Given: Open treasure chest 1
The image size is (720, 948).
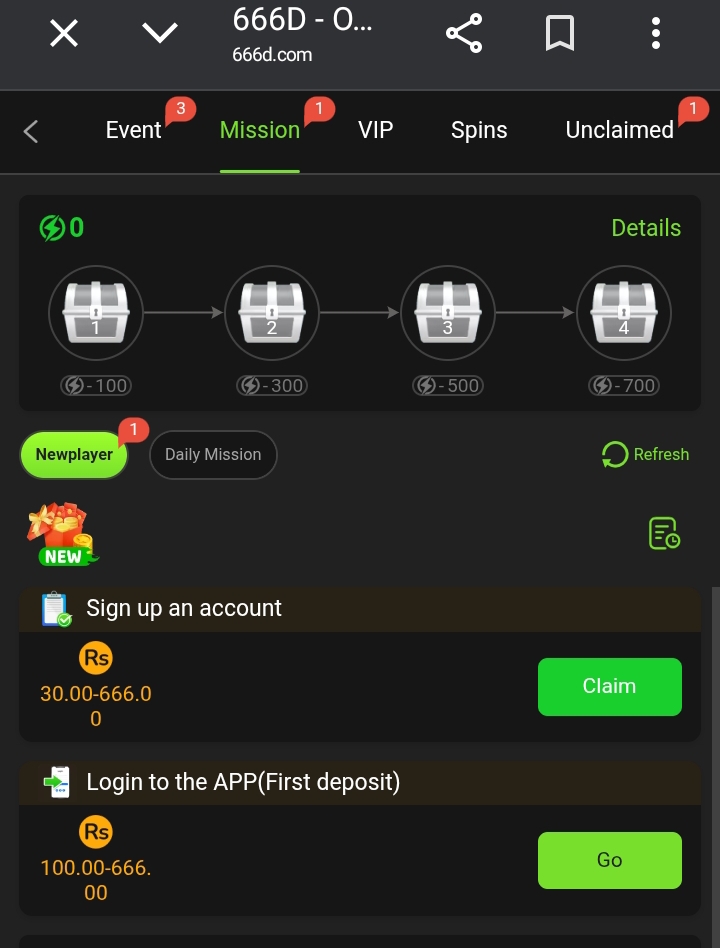Looking at the screenshot, I should [96, 312].
